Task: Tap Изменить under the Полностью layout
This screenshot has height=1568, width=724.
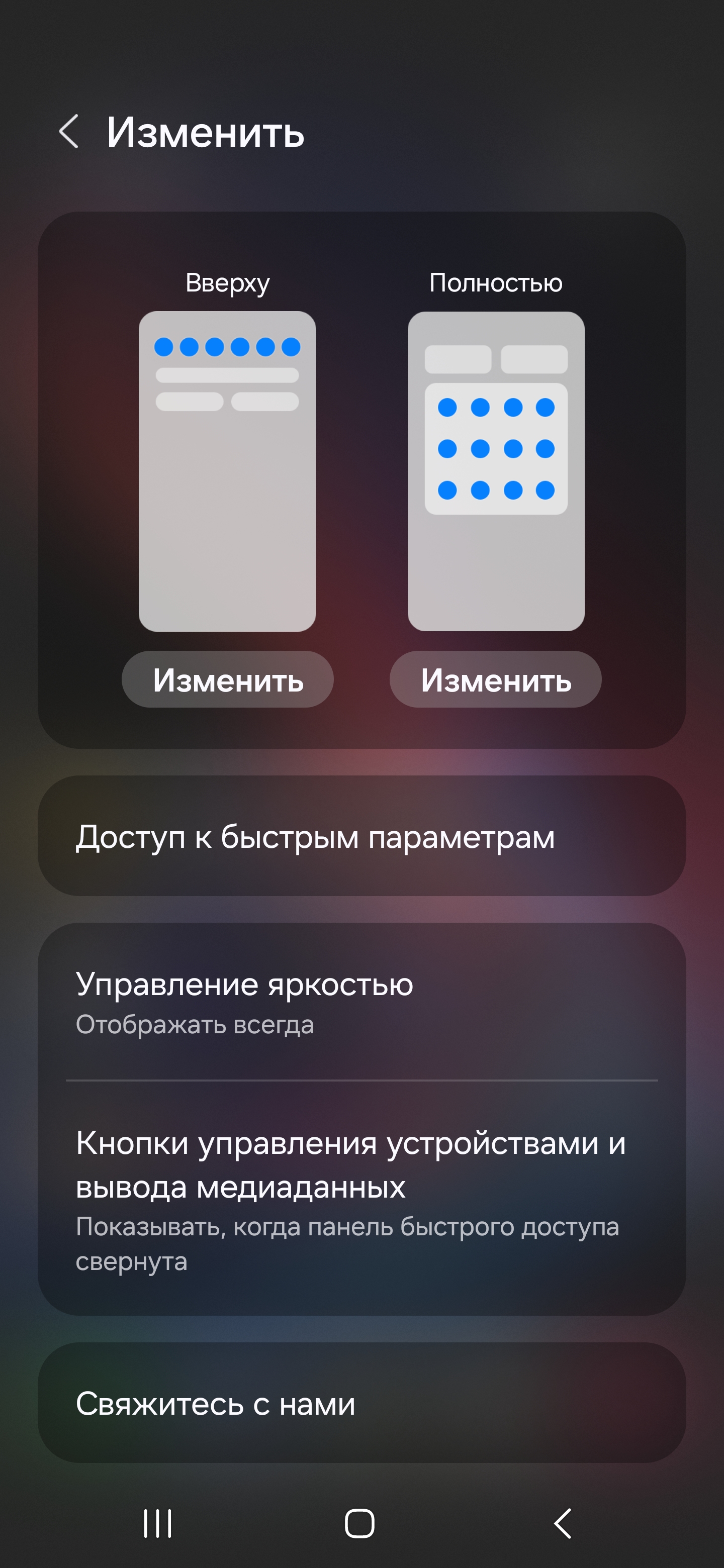Action: point(496,679)
